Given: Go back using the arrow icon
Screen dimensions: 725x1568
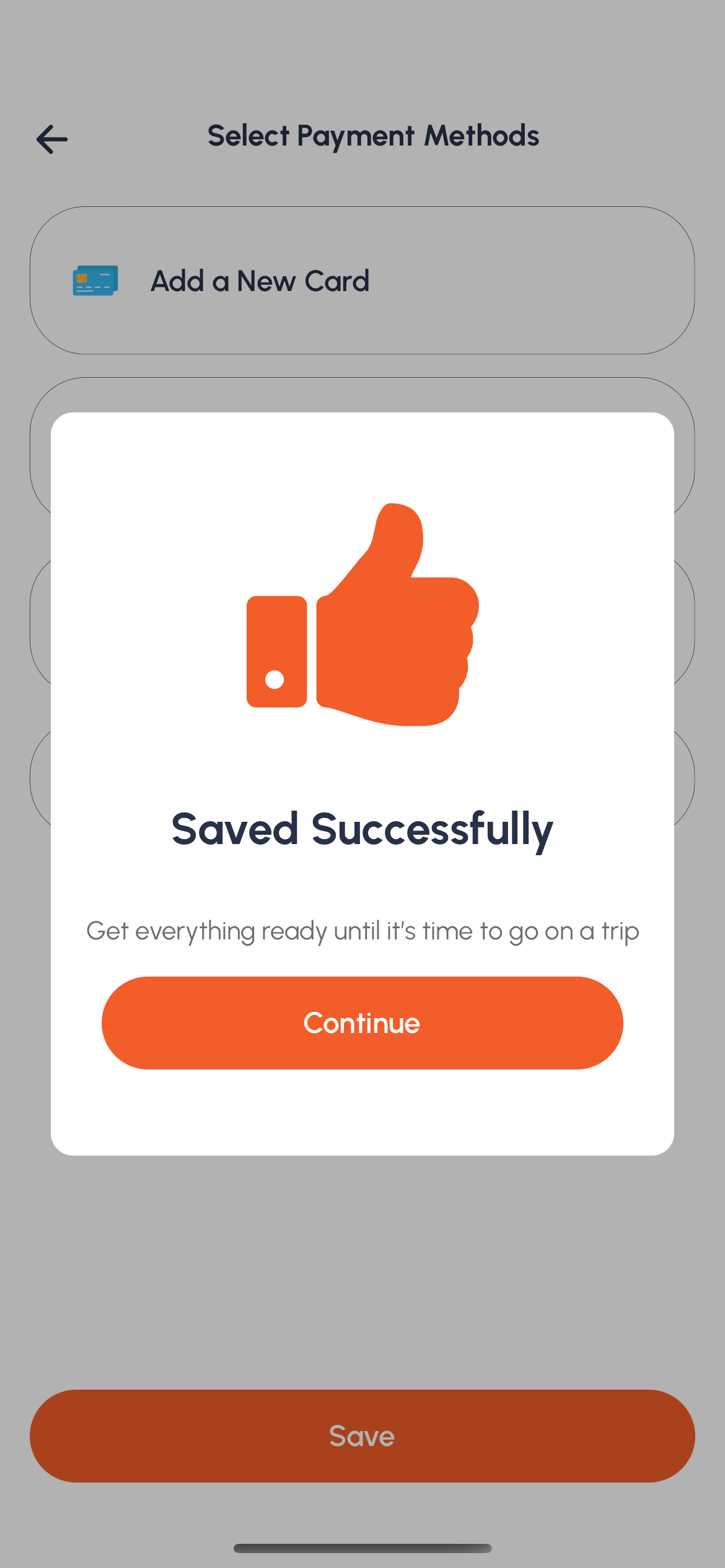Looking at the screenshot, I should tap(52, 139).
